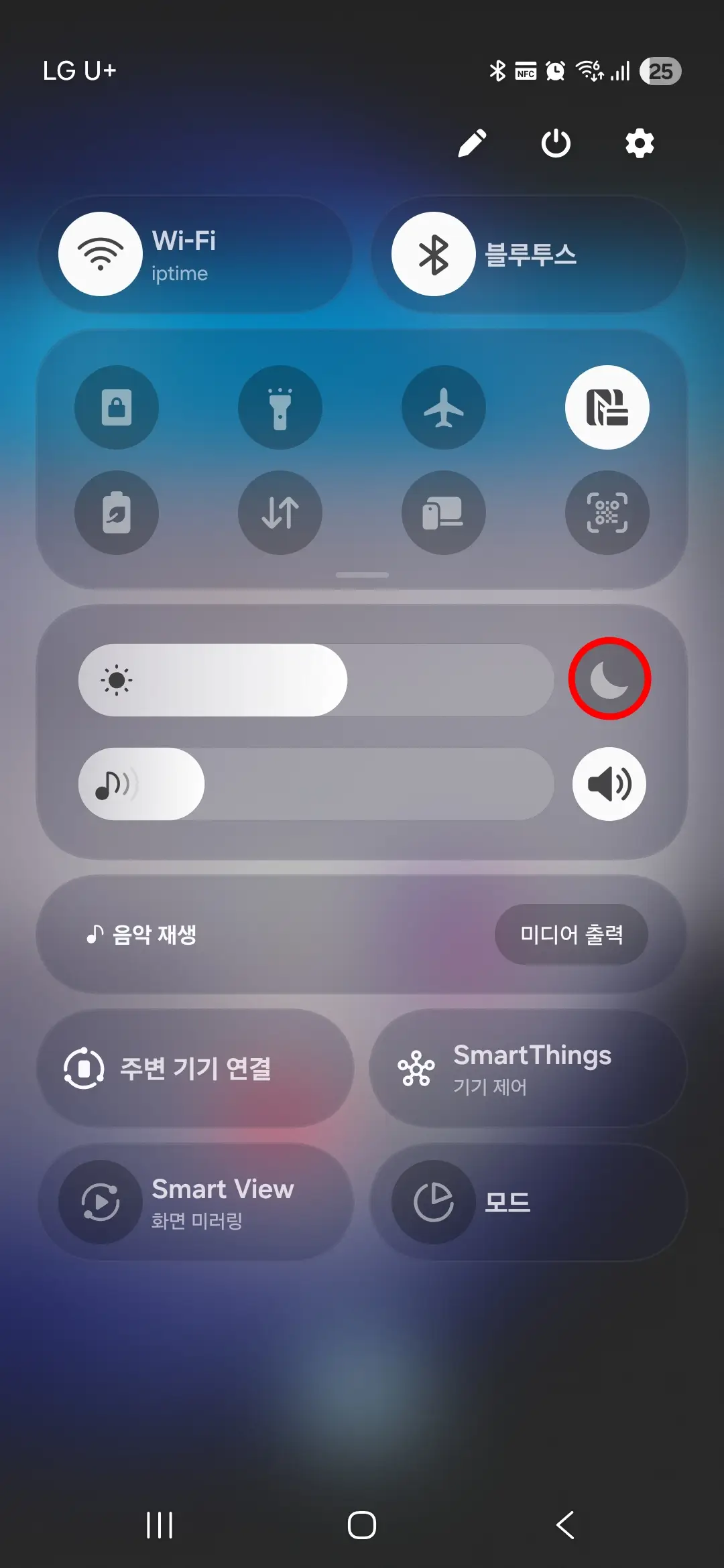The height and width of the screenshot is (1568, 724).
Task: Mute sound with the speaker icon
Action: [609, 785]
